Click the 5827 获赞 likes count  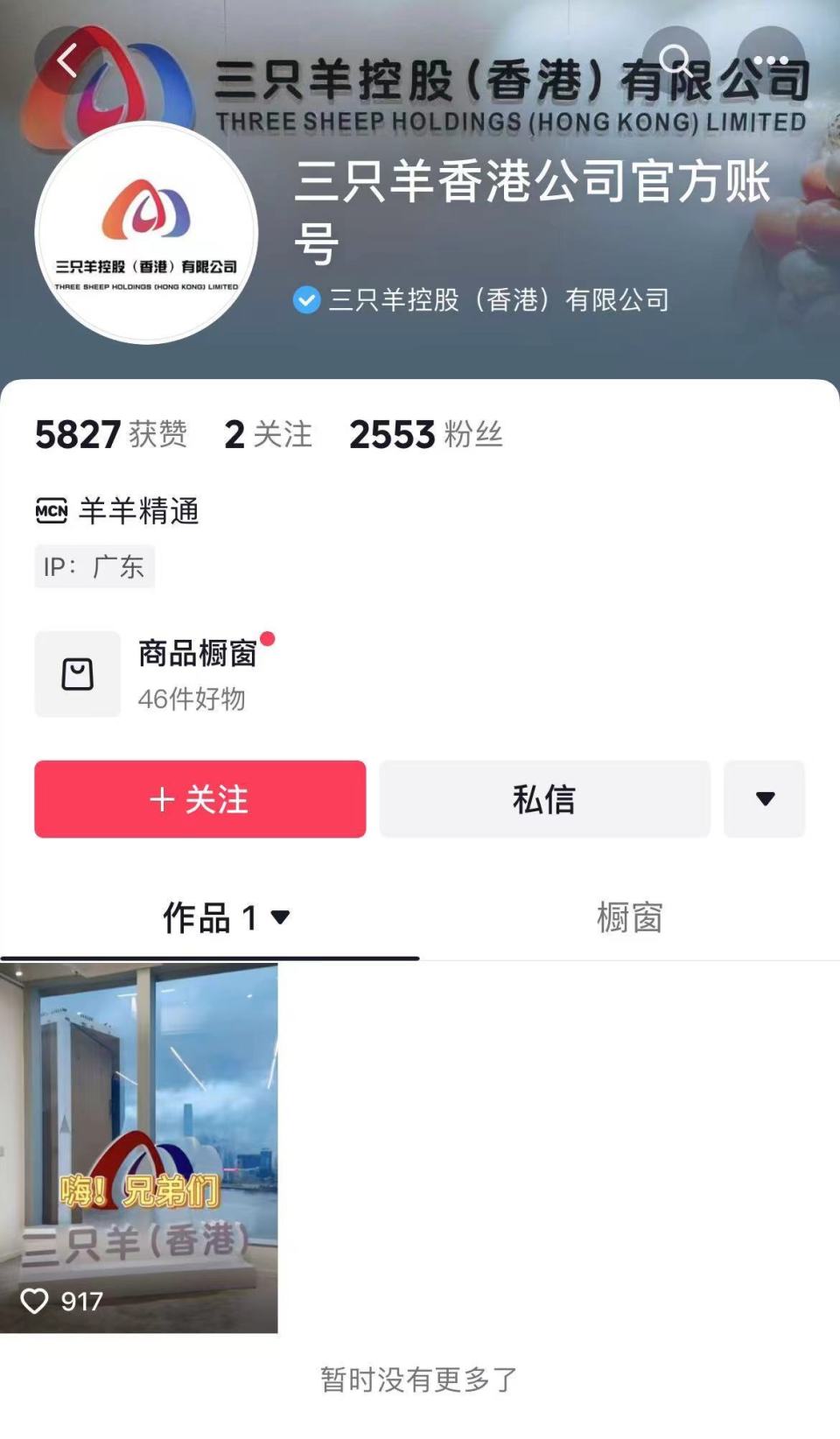coord(109,435)
